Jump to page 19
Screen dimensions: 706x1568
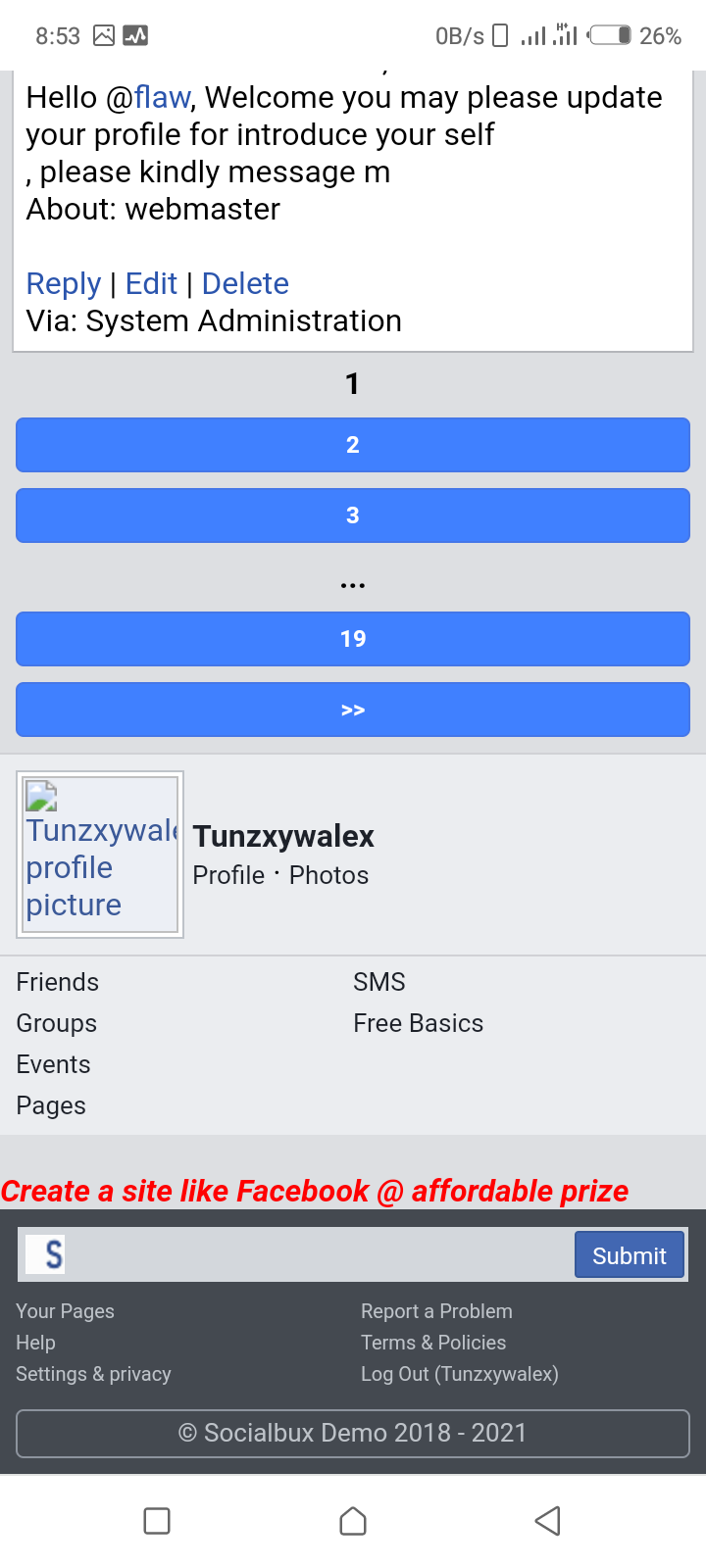353,639
